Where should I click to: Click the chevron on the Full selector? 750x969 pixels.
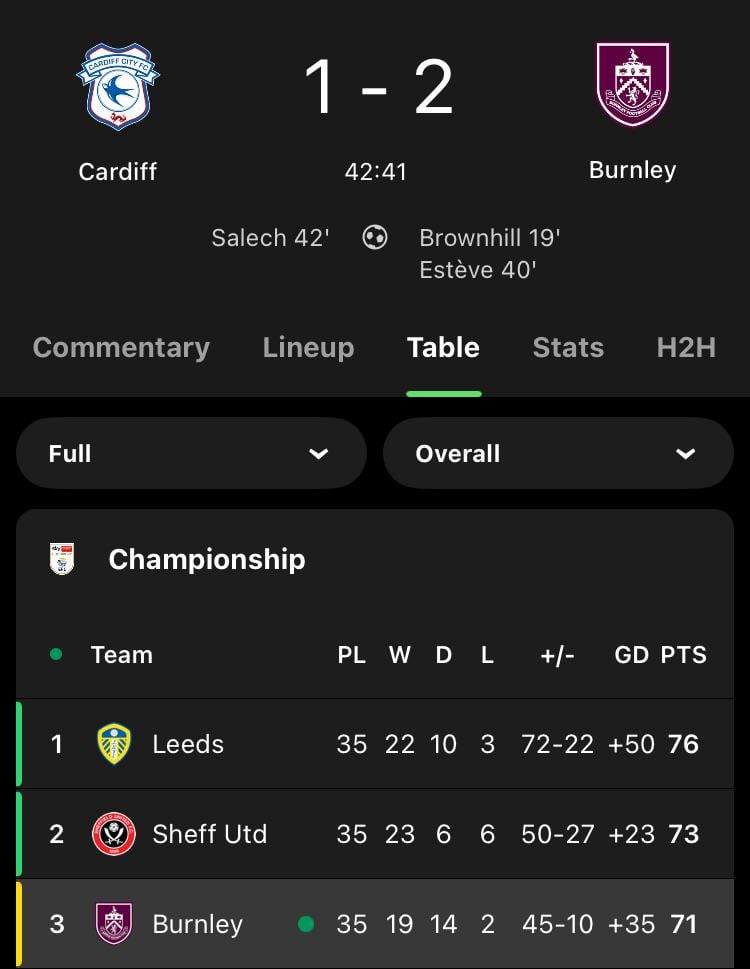pos(319,453)
